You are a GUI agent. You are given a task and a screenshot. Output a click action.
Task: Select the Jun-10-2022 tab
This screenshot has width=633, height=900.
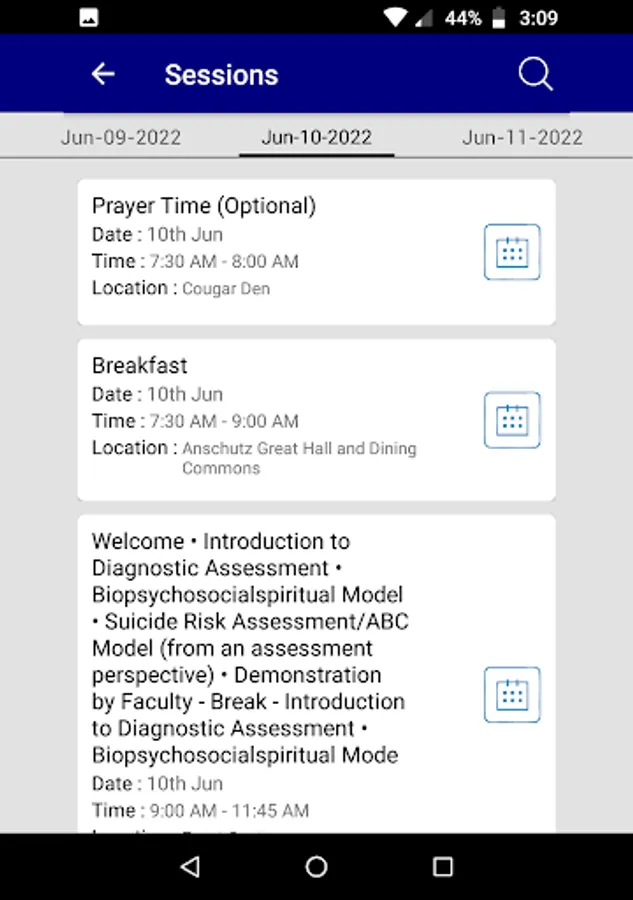pyautogui.click(x=316, y=137)
